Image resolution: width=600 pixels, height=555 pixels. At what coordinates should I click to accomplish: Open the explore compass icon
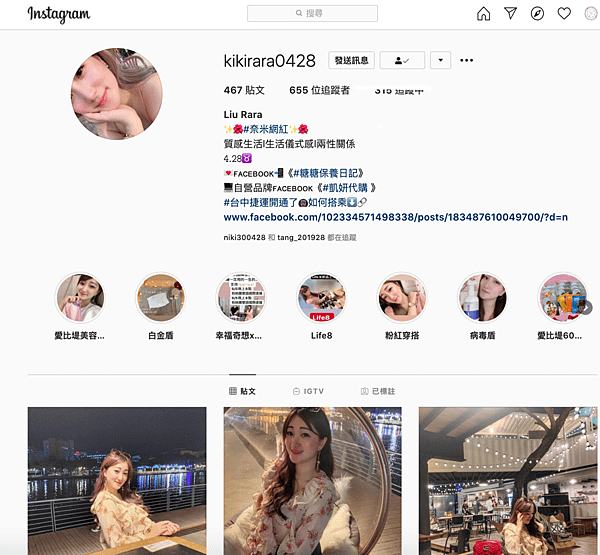pos(538,14)
